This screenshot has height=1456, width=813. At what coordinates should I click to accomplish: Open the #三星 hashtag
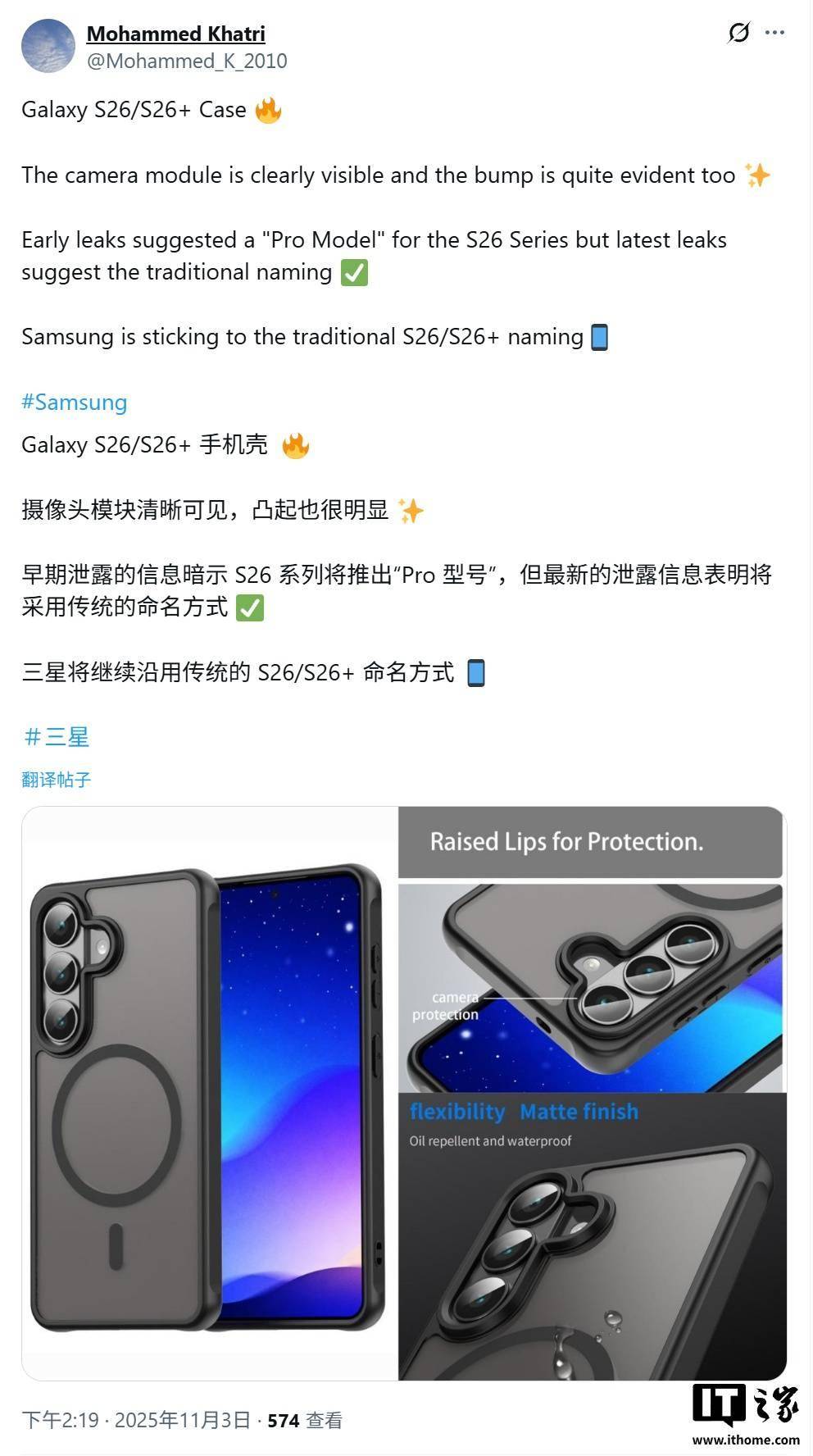point(57,737)
